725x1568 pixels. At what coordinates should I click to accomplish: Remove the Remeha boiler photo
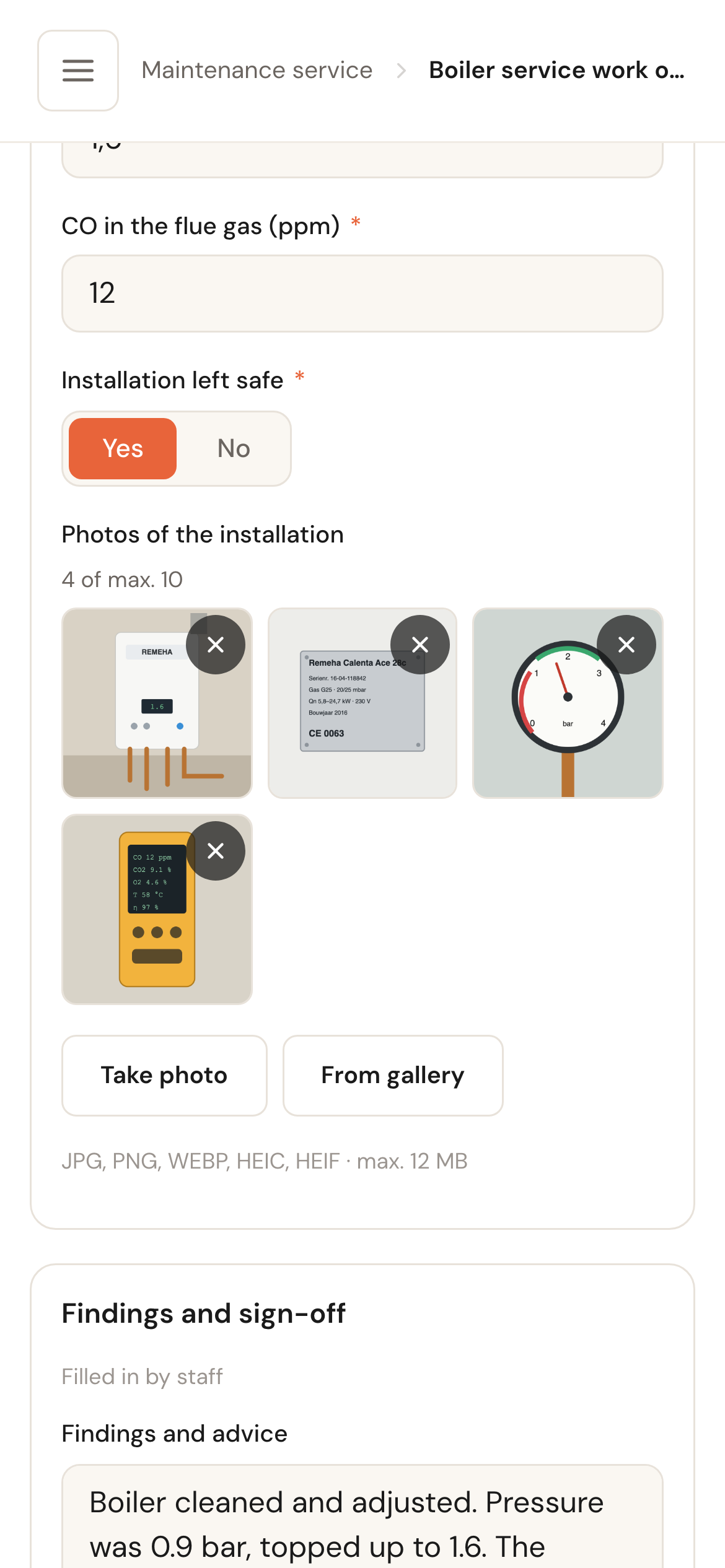(x=216, y=645)
